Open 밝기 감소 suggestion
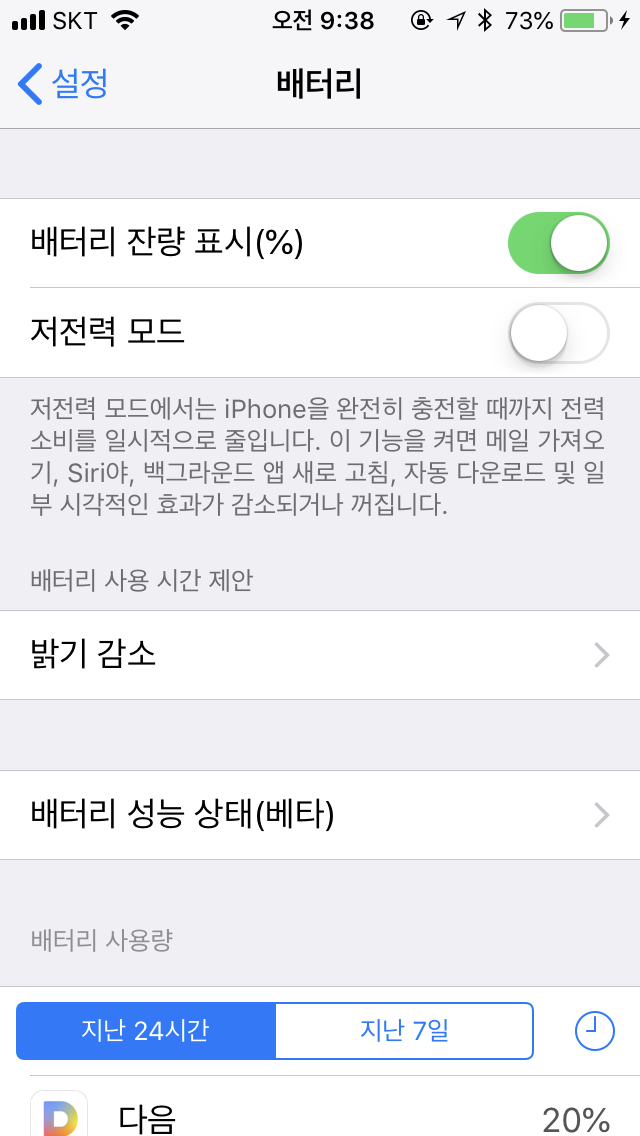Screen dimensions: 640x1136 [x=320, y=655]
